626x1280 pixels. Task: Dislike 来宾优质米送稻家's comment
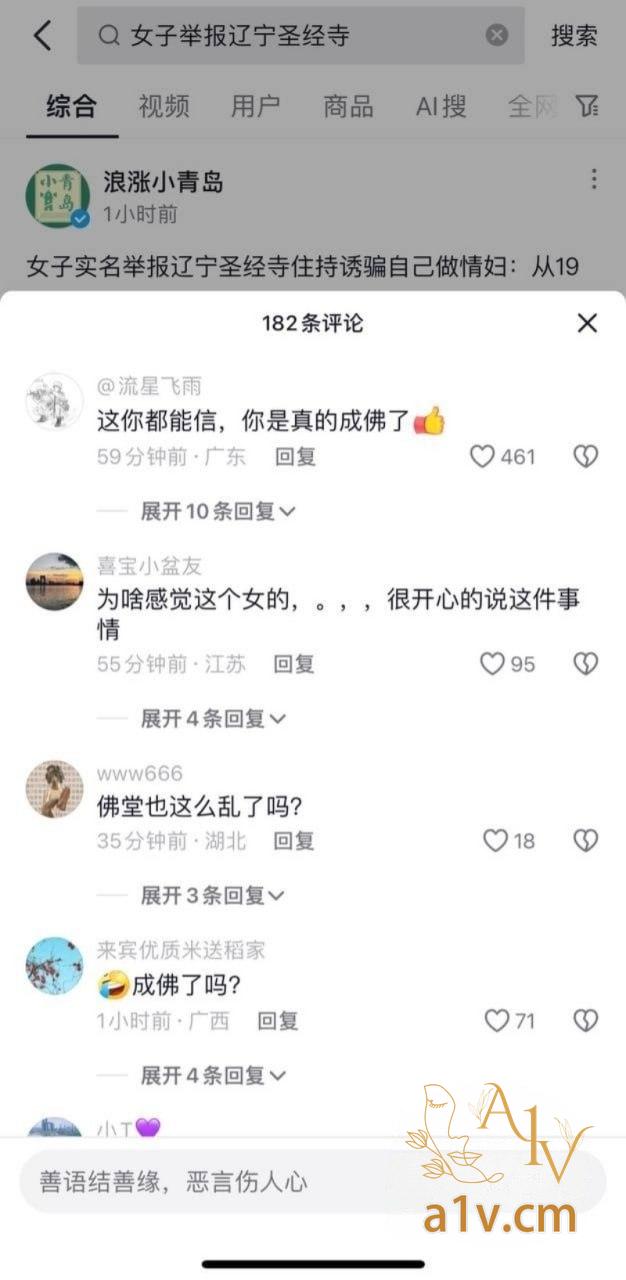(x=585, y=1021)
